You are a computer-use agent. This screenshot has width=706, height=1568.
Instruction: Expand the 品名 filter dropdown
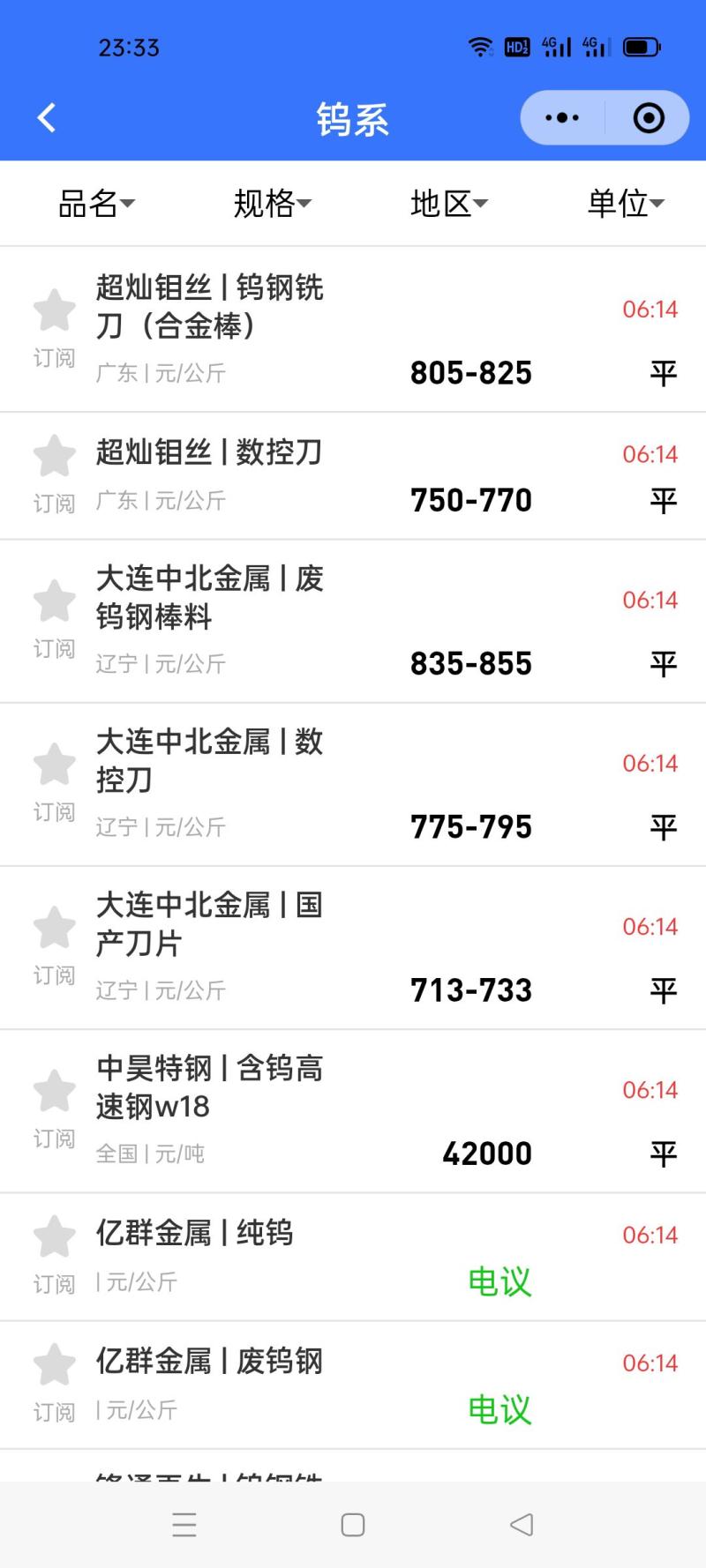point(95,204)
